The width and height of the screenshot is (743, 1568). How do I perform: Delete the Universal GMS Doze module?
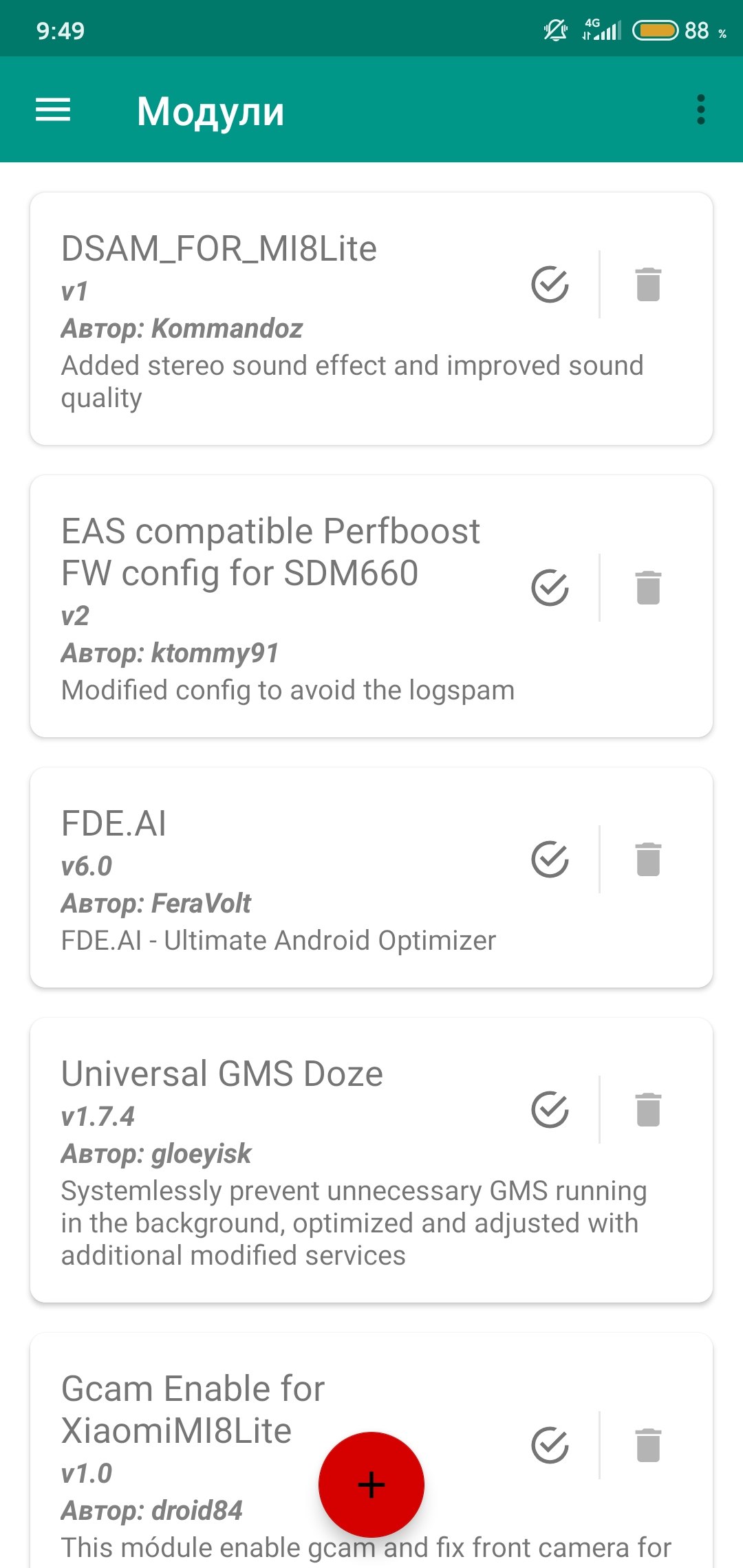coord(648,1109)
